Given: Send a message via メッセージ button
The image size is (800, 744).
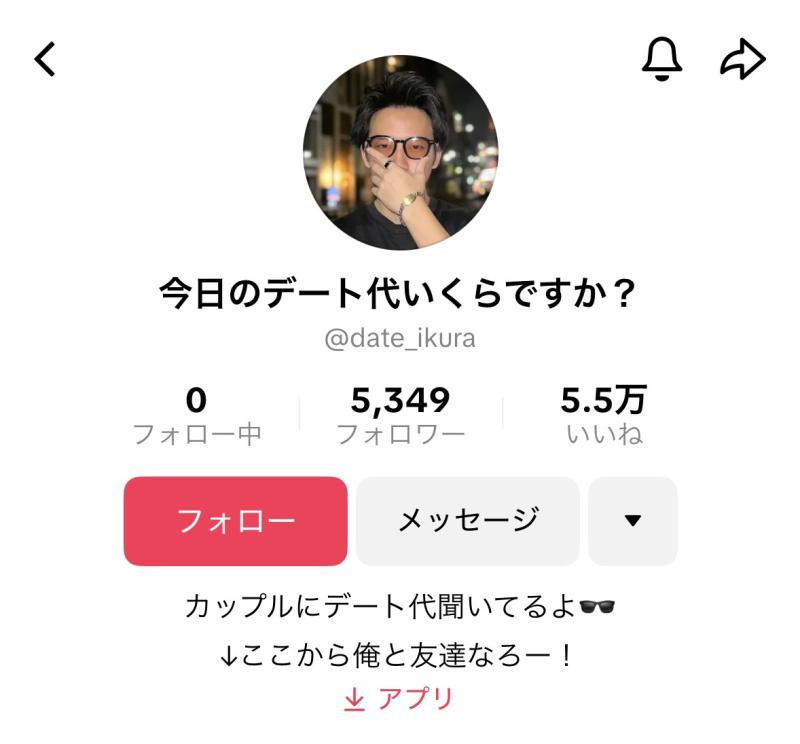Looking at the screenshot, I should pyautogui.click(x=468, y=521).
